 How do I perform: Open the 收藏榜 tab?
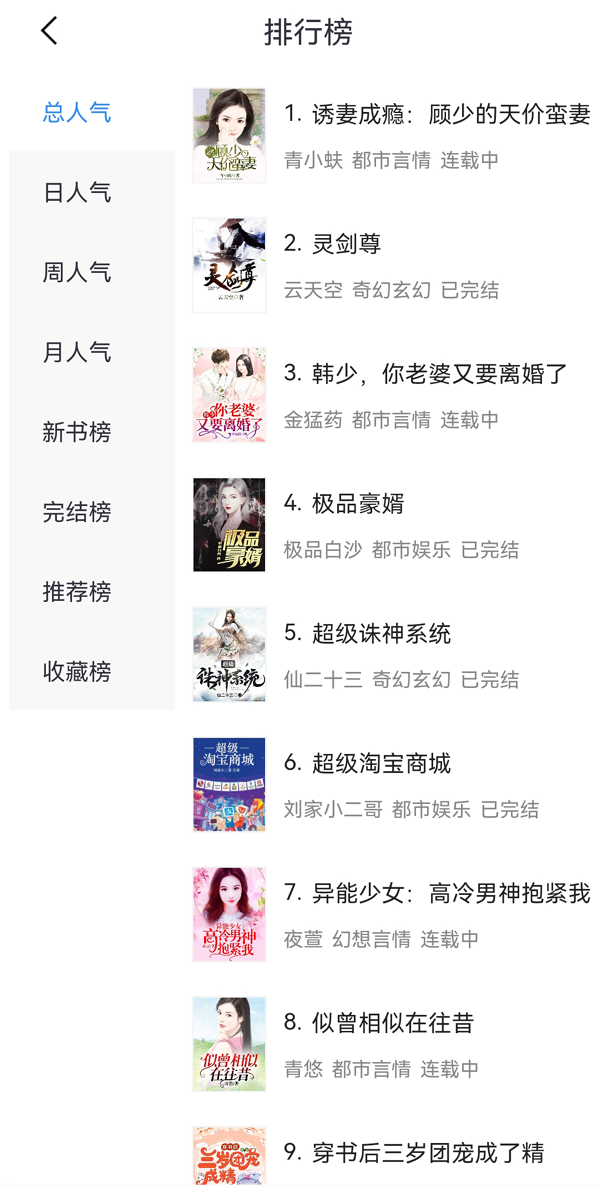tap(77, 672)
